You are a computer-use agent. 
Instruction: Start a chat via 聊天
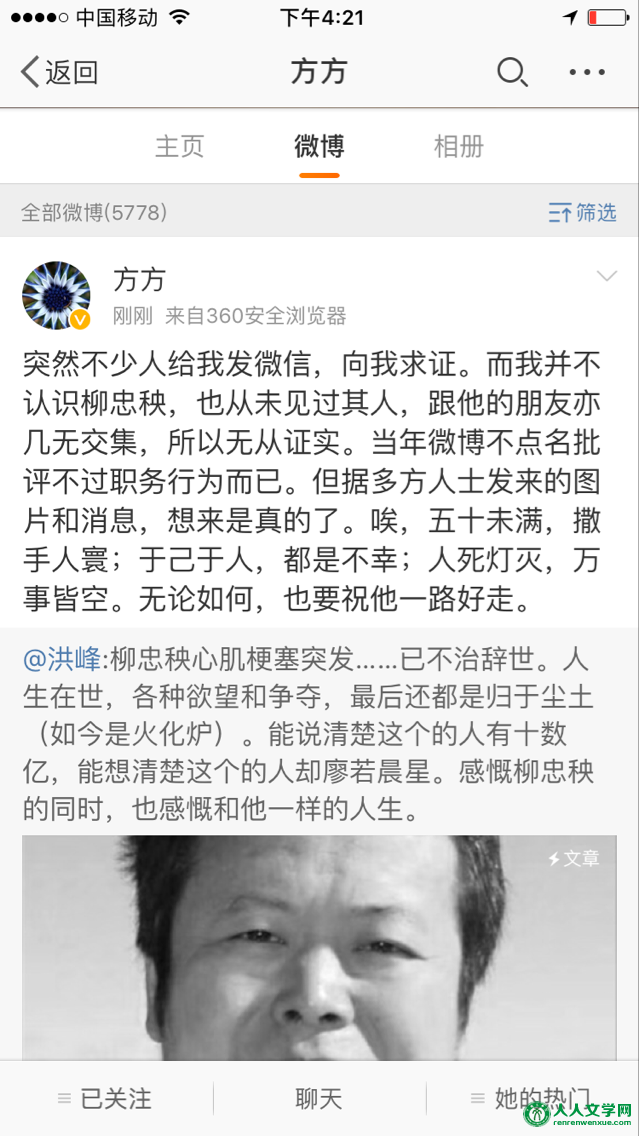click(319, 1098)
